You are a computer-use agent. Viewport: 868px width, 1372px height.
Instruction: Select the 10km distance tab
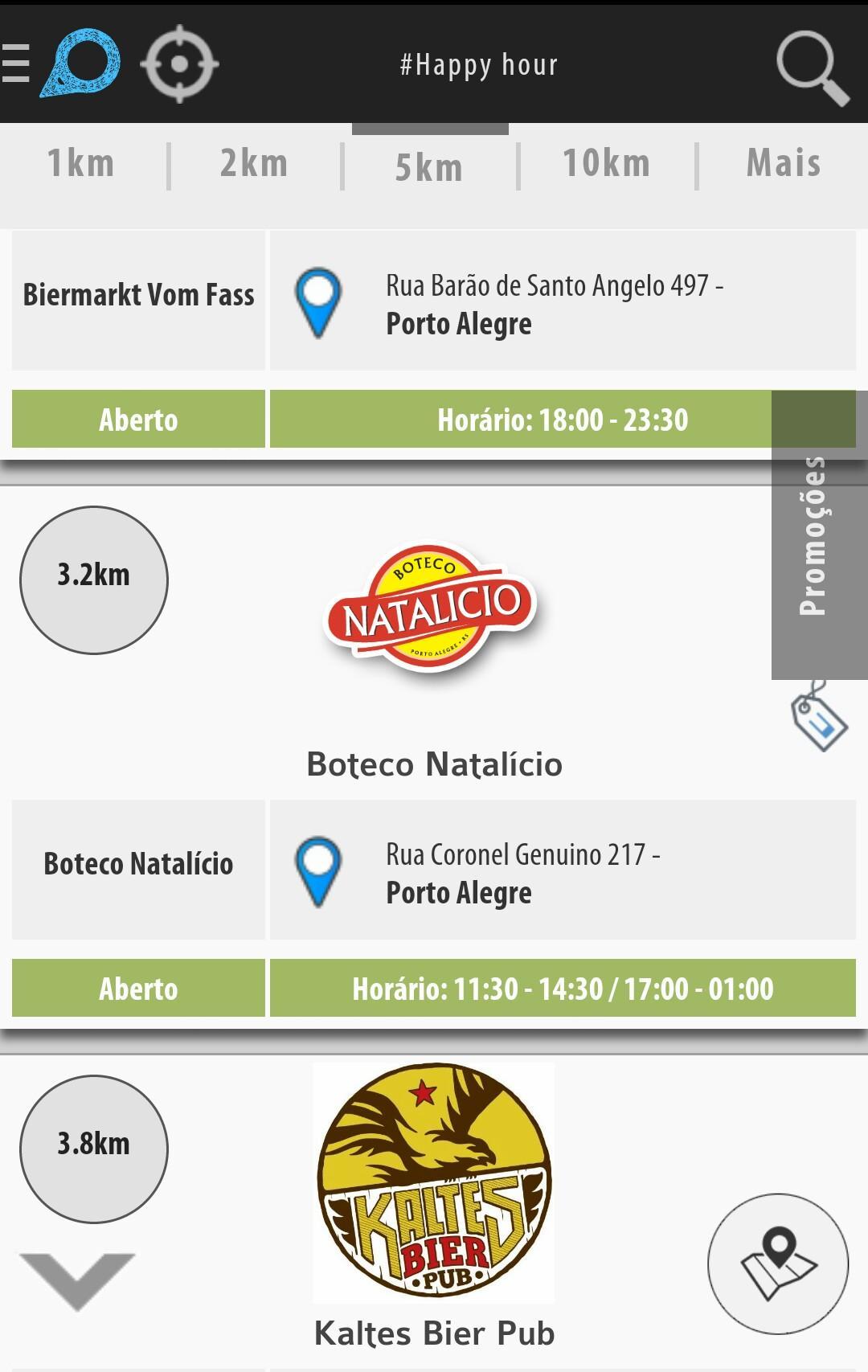606,164
